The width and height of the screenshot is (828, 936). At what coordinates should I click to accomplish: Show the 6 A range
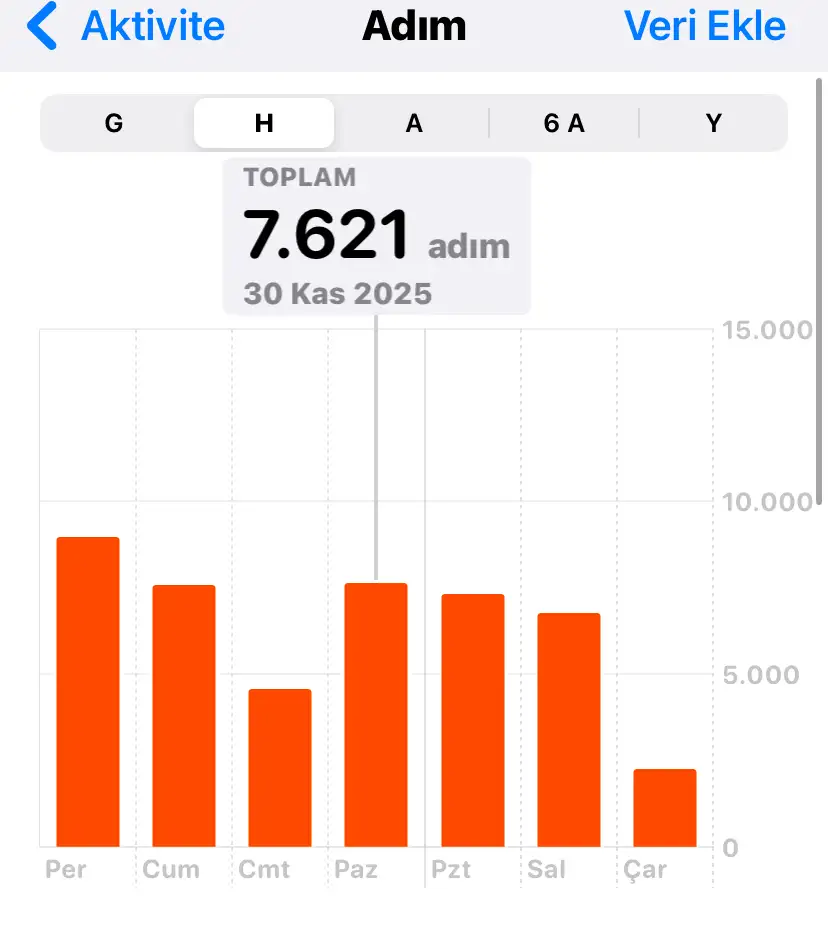[564, 123]
